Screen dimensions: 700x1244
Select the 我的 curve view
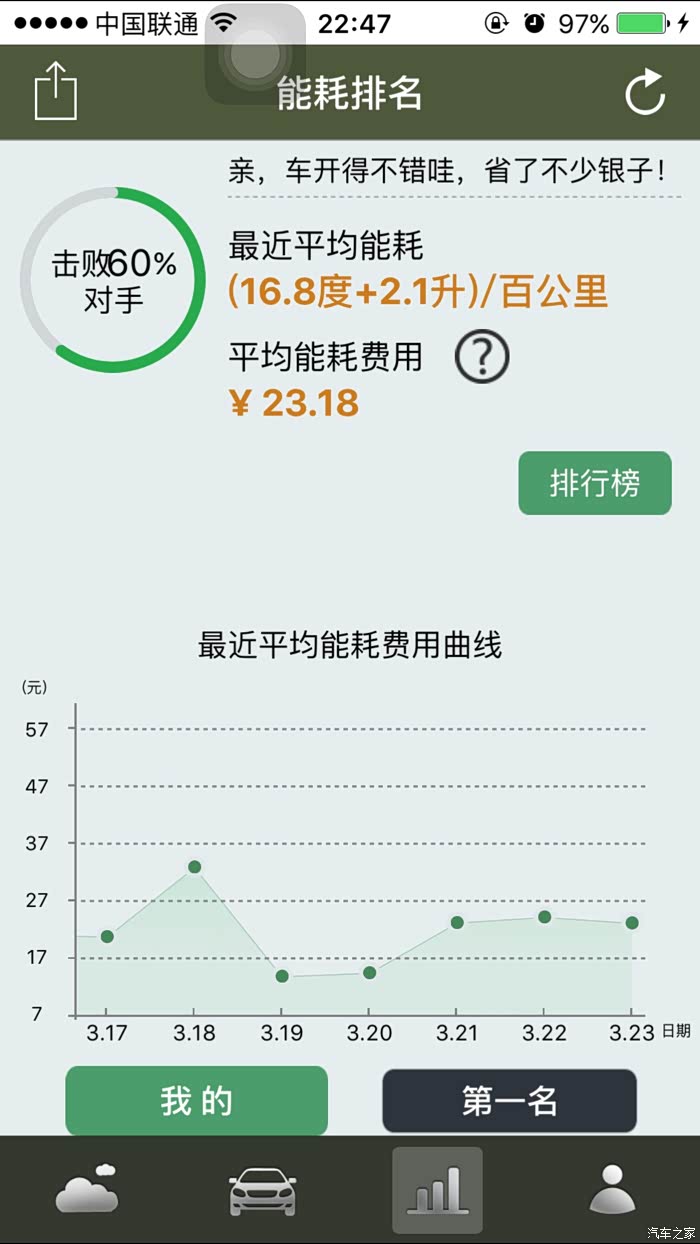click(196, 1100)
